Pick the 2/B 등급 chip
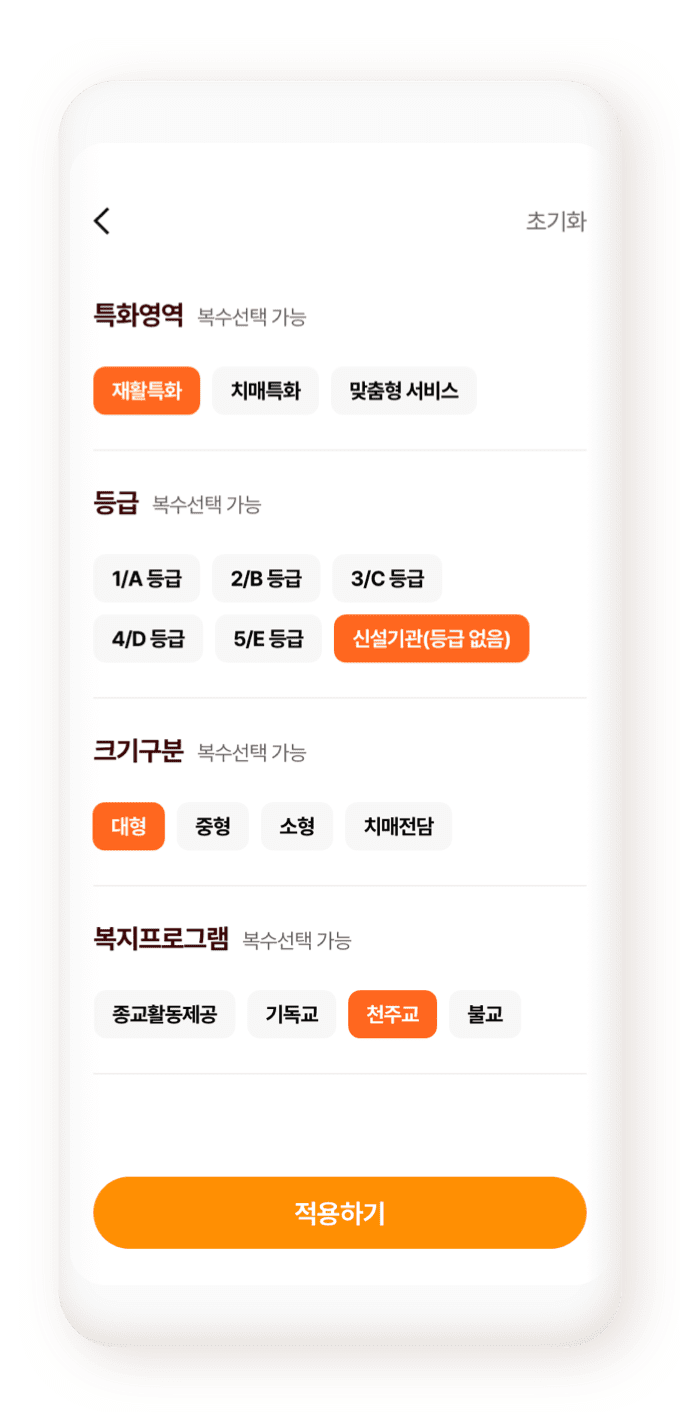This screenshot has width=680, height=1426. click(266, 578)
